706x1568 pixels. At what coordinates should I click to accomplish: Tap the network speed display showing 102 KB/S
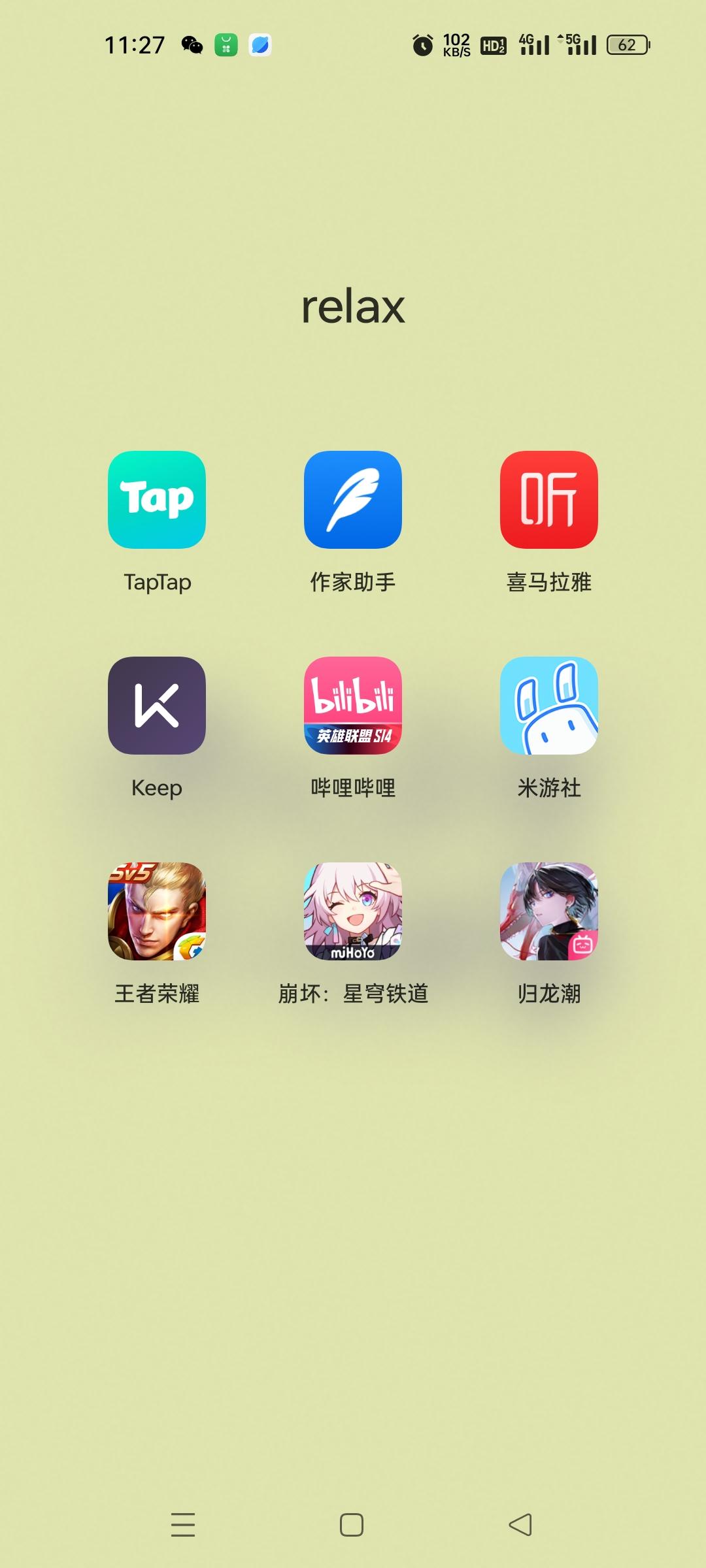pos(456,46)
